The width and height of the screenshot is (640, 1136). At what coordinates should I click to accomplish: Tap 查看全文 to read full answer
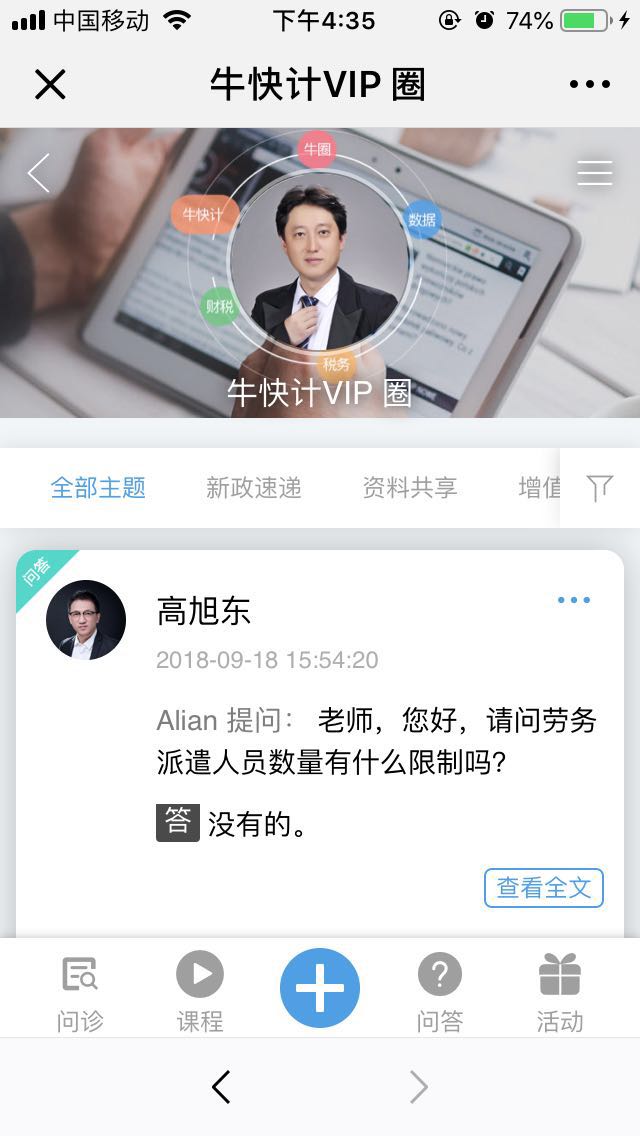pyautogui.click(x=544, y=888)
